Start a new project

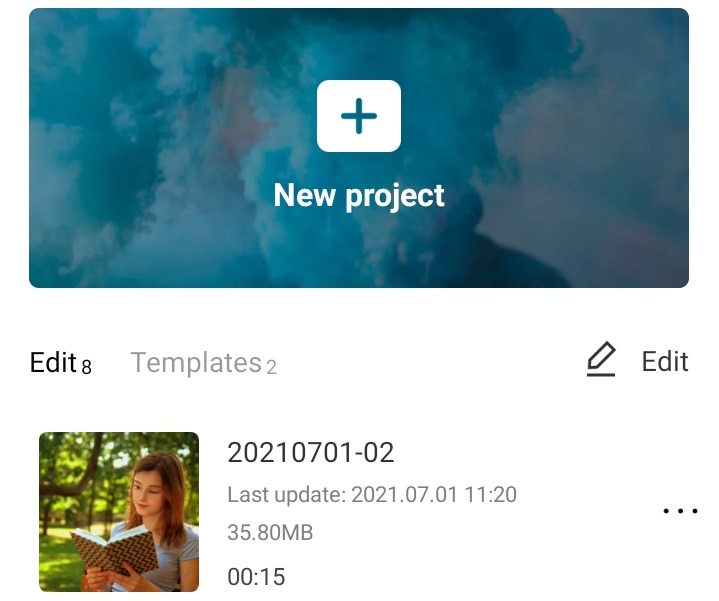click(359, 148)
